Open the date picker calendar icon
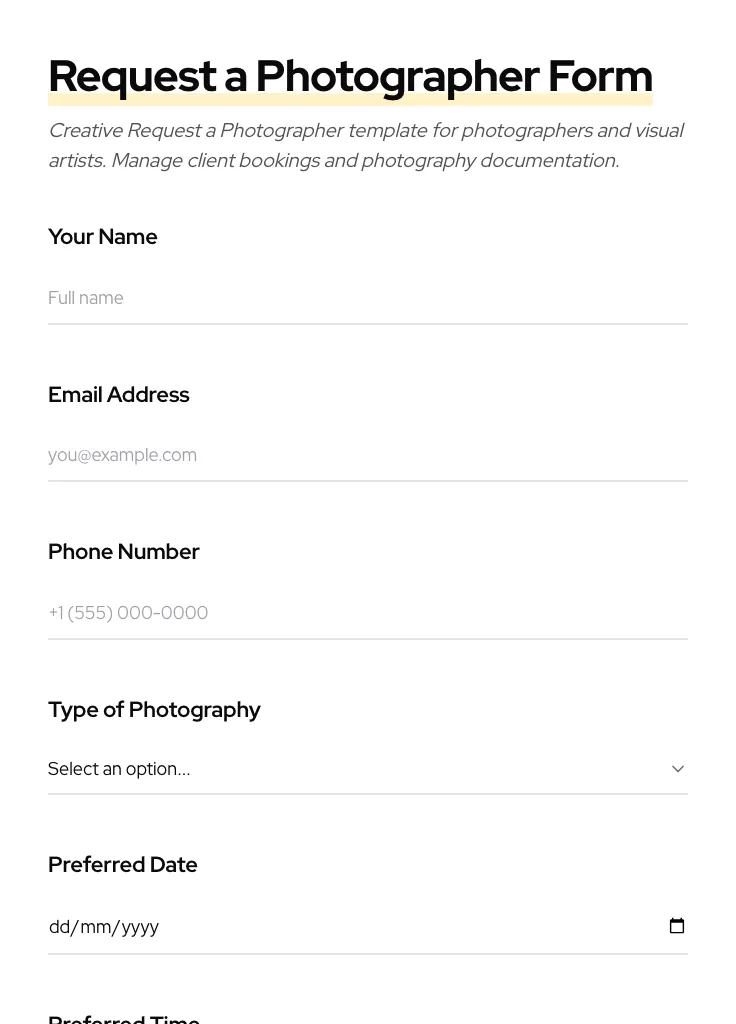The image size is (736, 1024). (x=677, y=925)
